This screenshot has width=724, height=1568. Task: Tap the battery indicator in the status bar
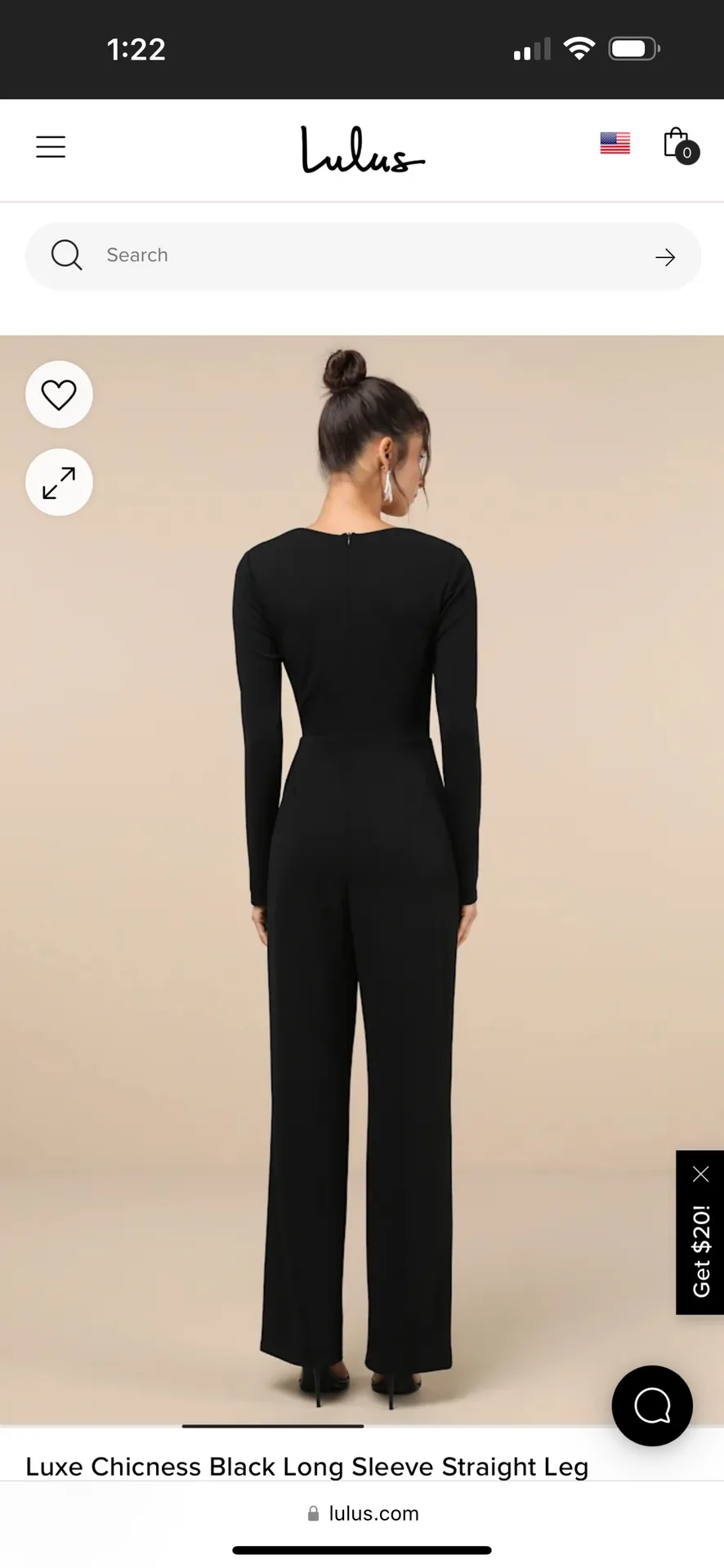click(633, 48)
